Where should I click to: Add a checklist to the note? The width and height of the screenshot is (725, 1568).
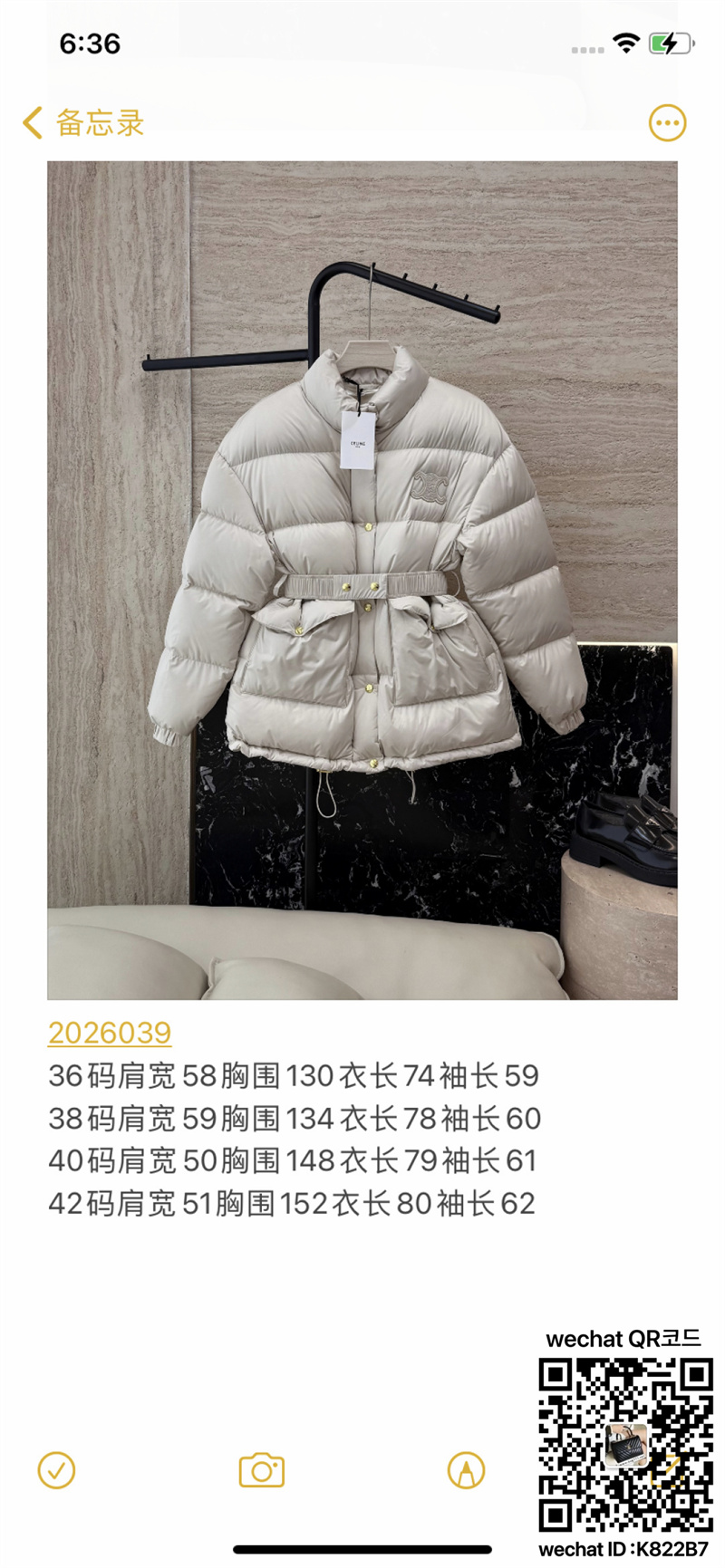(56, 1470)
